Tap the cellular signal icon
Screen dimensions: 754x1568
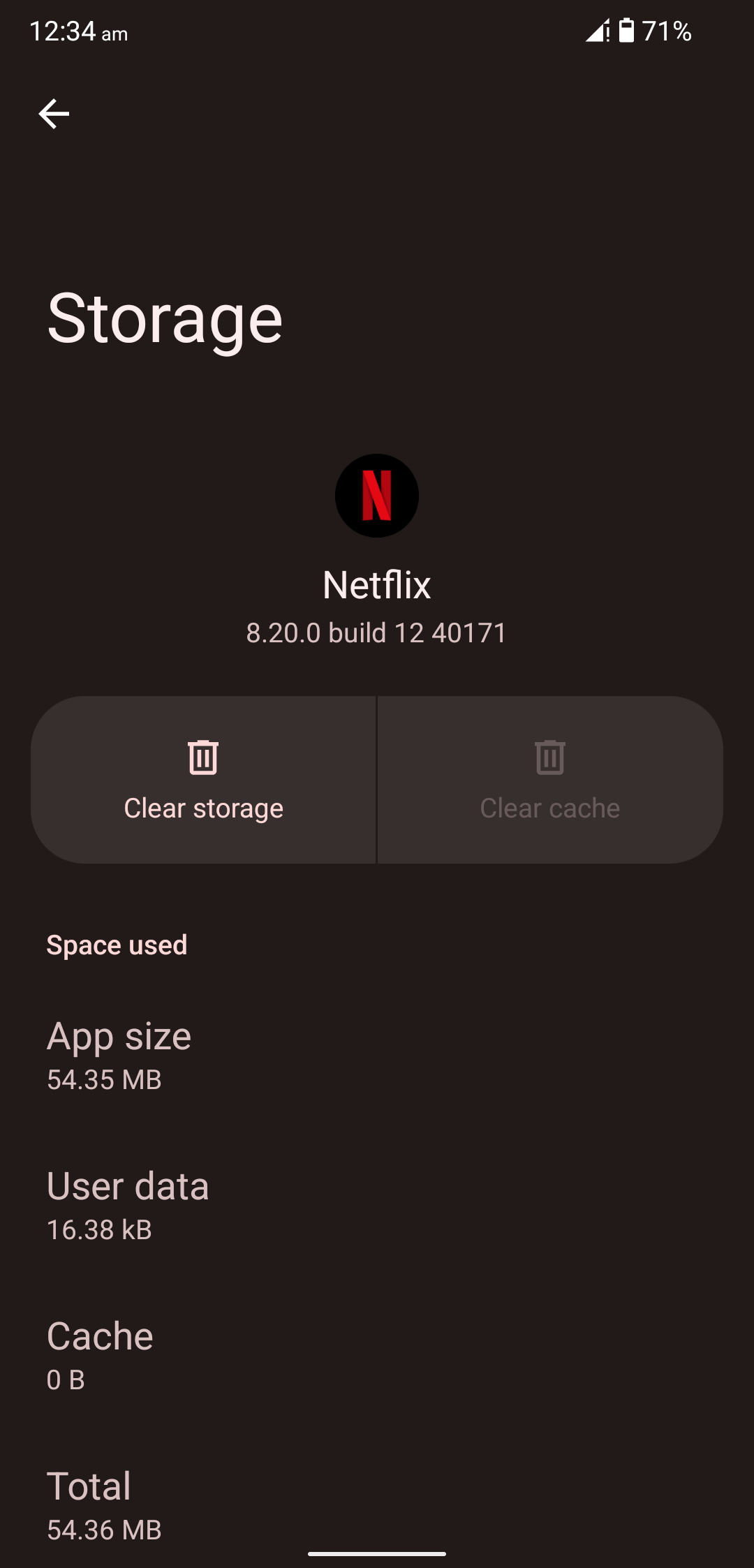(594, 31)
